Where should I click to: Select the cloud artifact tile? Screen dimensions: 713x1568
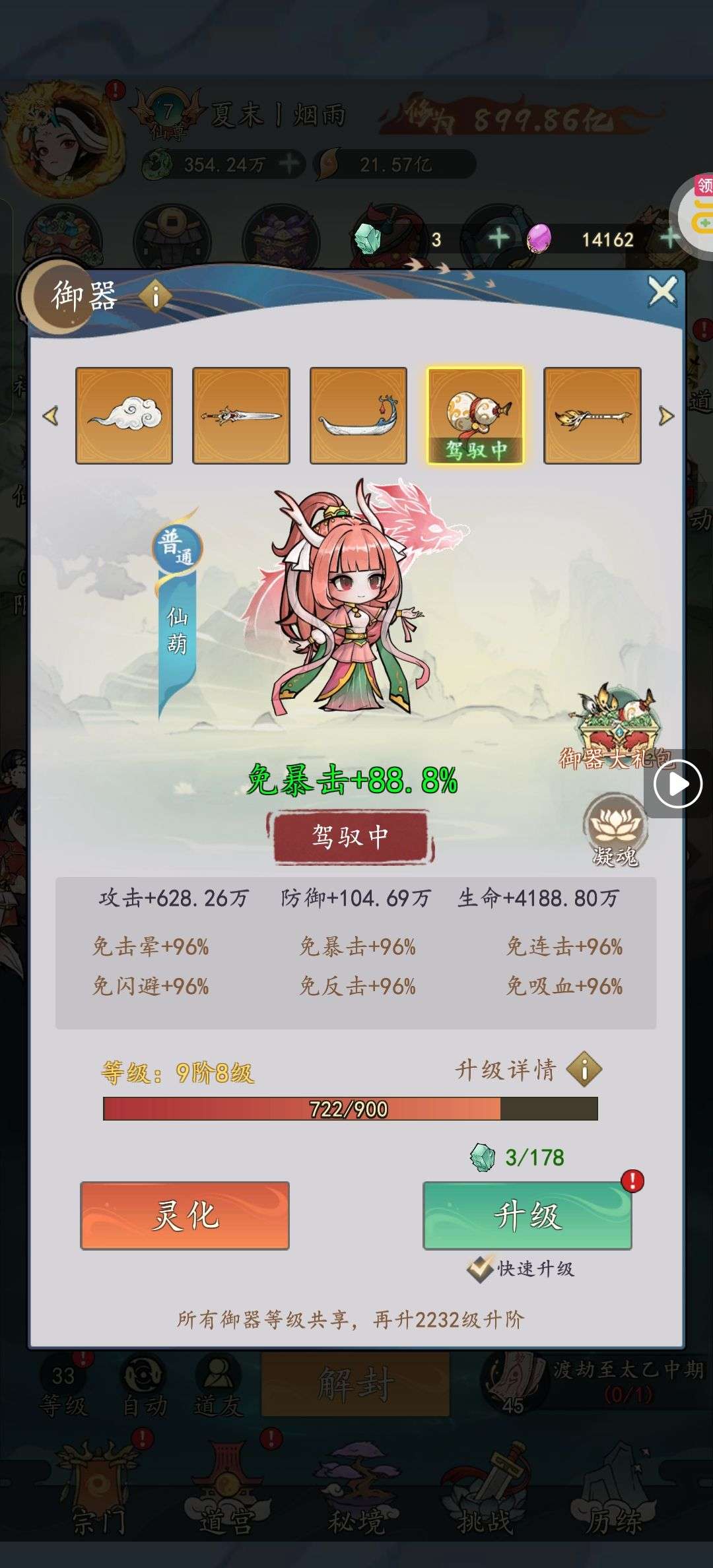(124, 415)
